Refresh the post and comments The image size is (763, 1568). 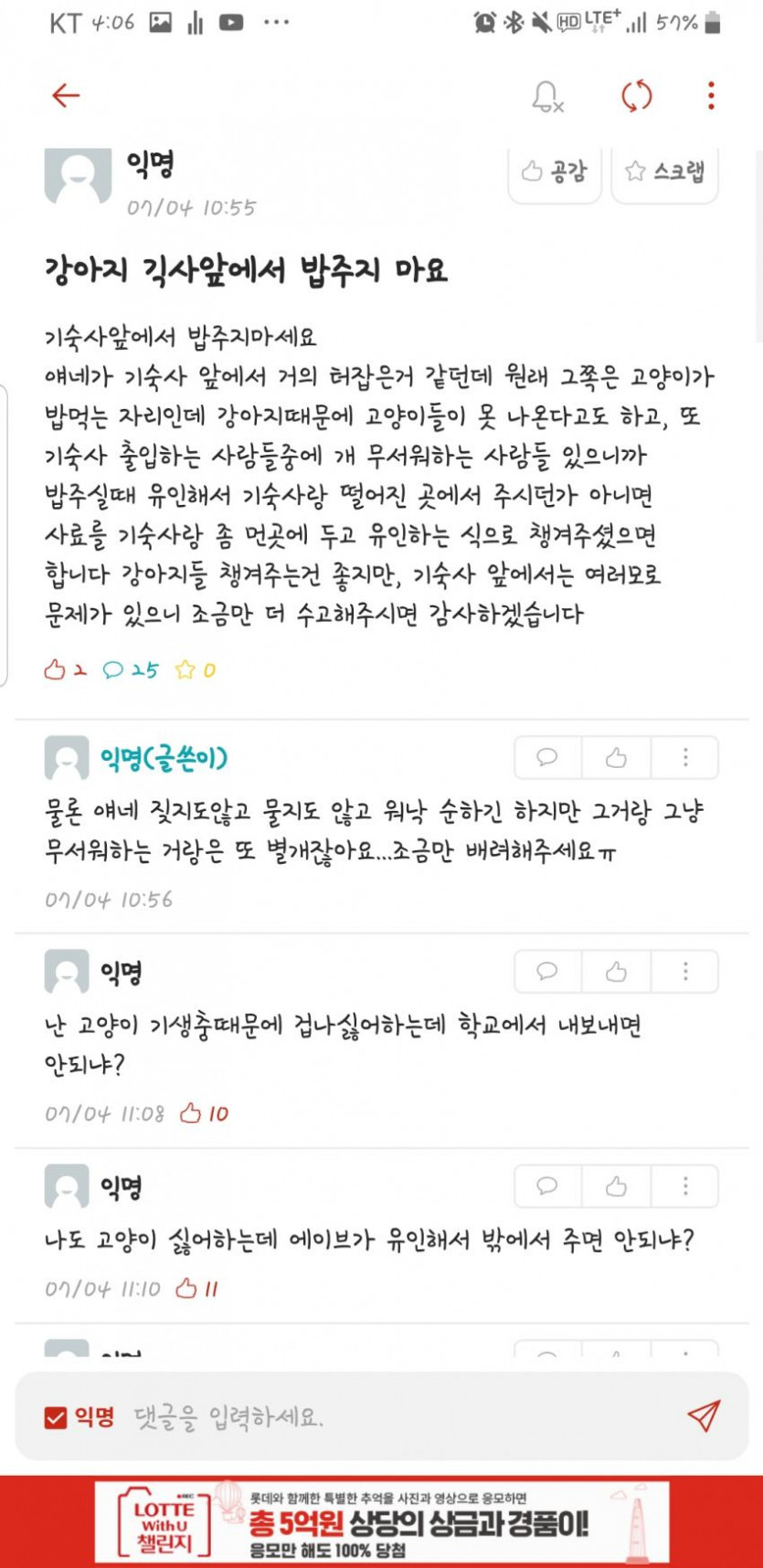coord(636,96)
